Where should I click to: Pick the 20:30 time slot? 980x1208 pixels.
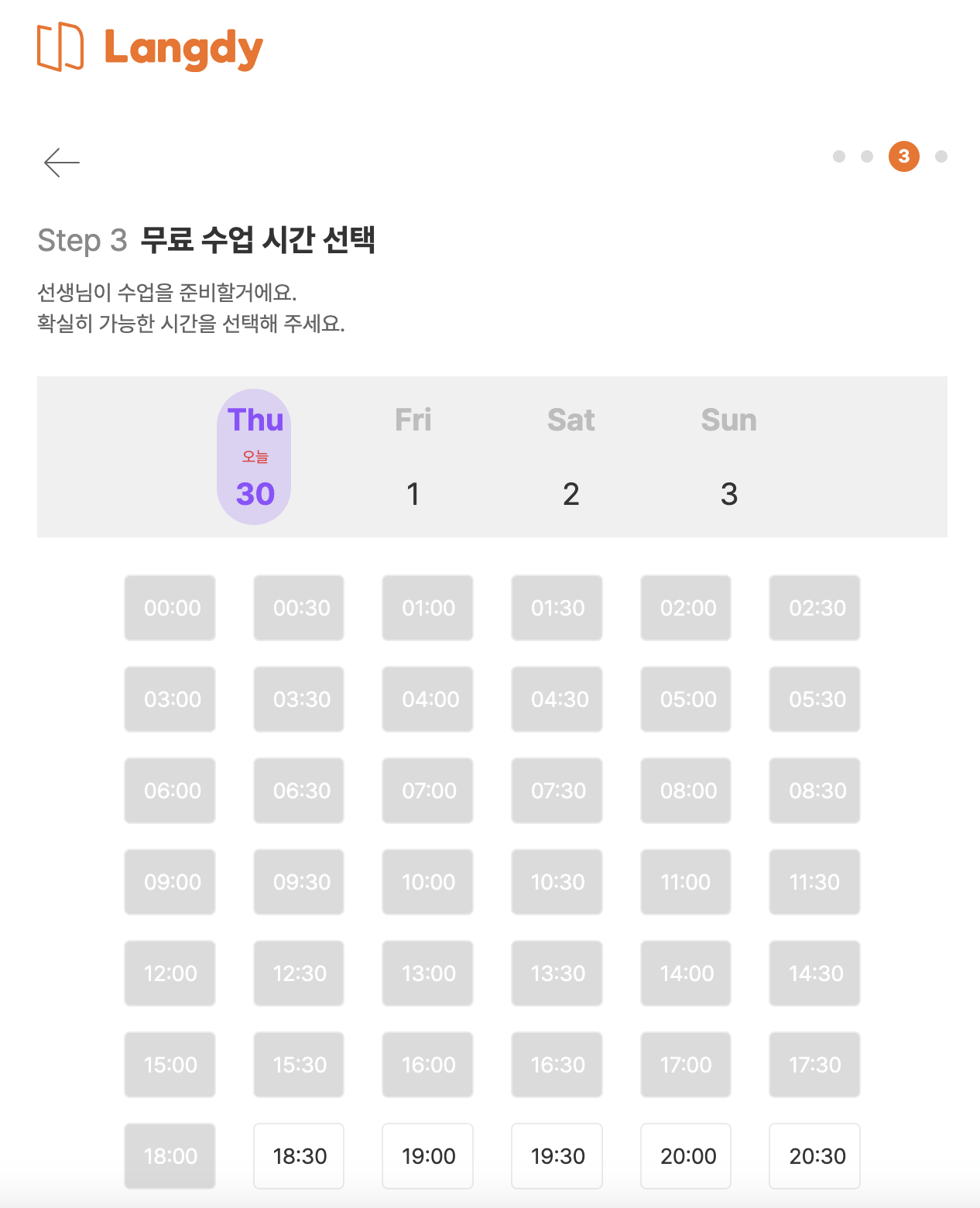[814, 1156]
